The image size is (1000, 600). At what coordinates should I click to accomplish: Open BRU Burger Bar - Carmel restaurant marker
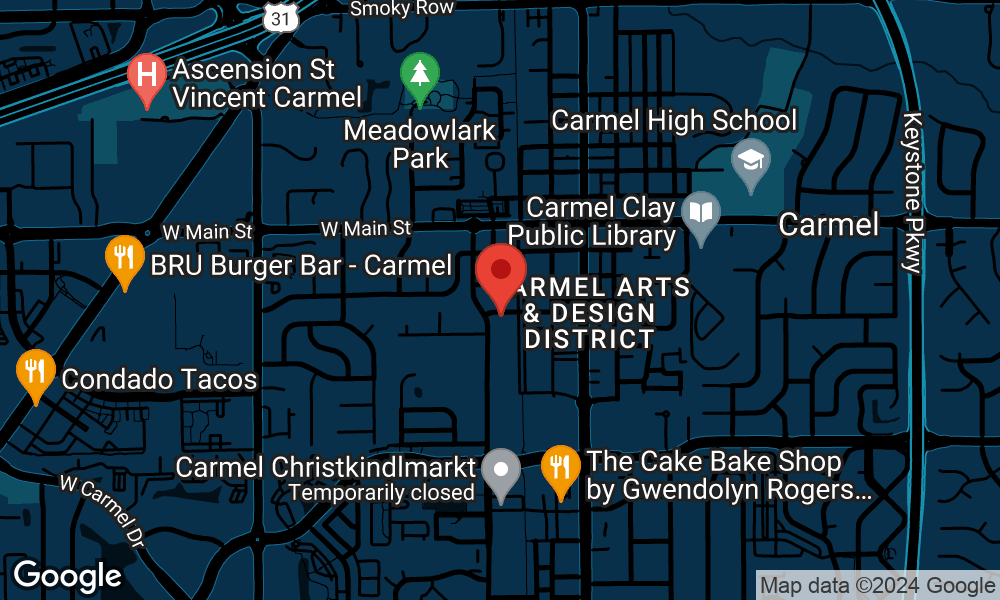(x=124, y=257)
